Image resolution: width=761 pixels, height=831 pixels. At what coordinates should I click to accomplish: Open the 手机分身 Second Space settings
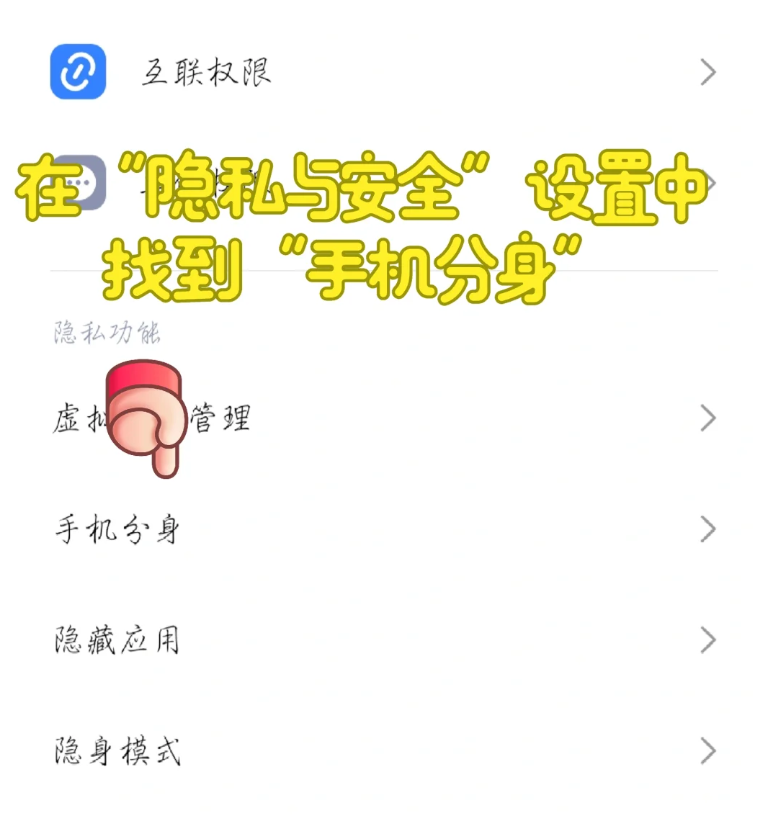(x=380, y=529)
